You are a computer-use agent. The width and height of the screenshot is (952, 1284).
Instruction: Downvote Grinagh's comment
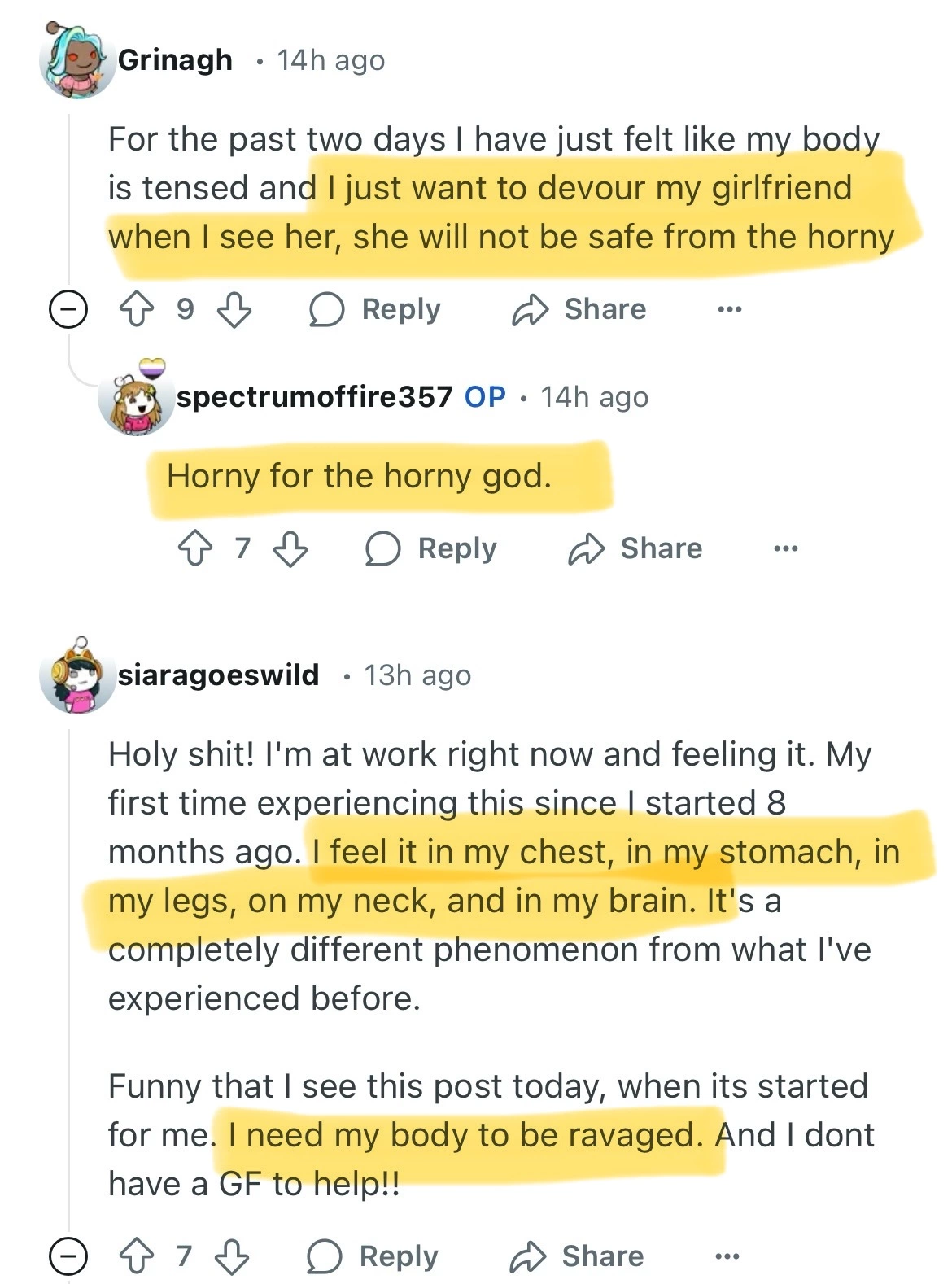(234, 310)
